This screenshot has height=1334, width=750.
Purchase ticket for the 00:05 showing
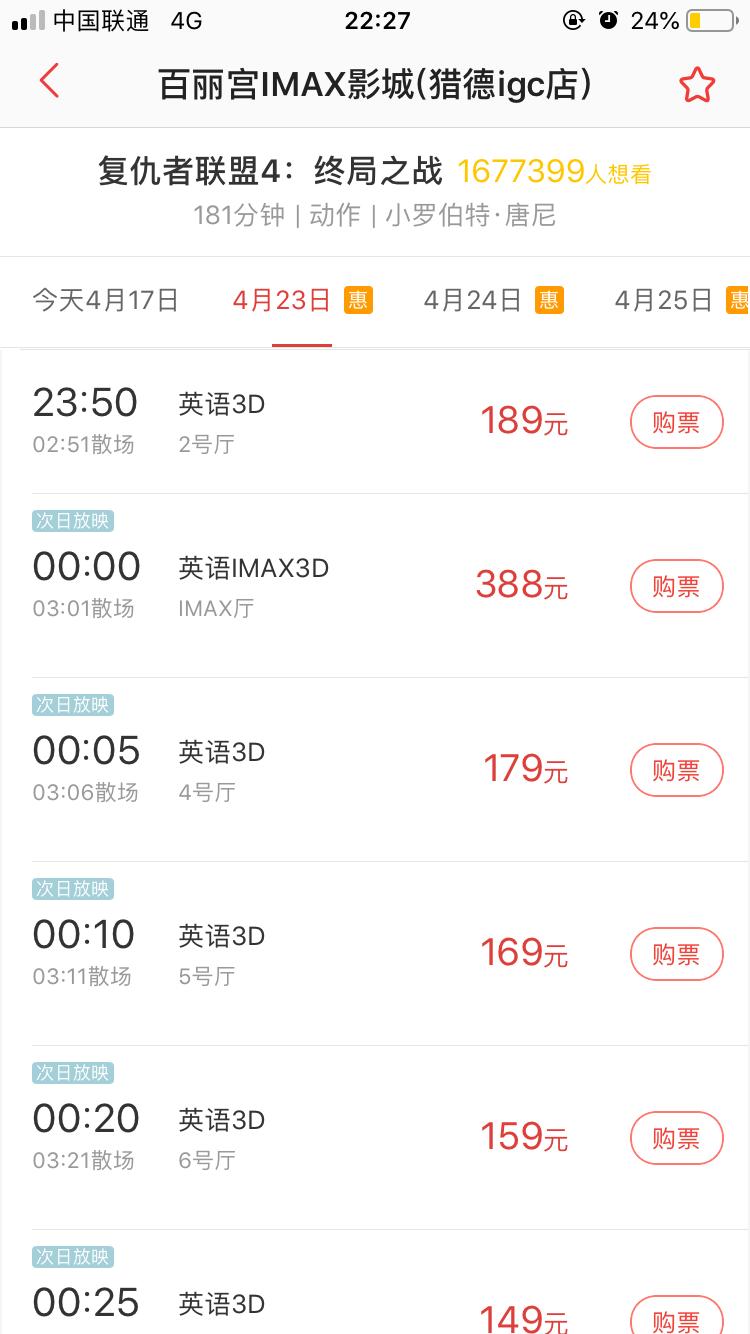676,770
